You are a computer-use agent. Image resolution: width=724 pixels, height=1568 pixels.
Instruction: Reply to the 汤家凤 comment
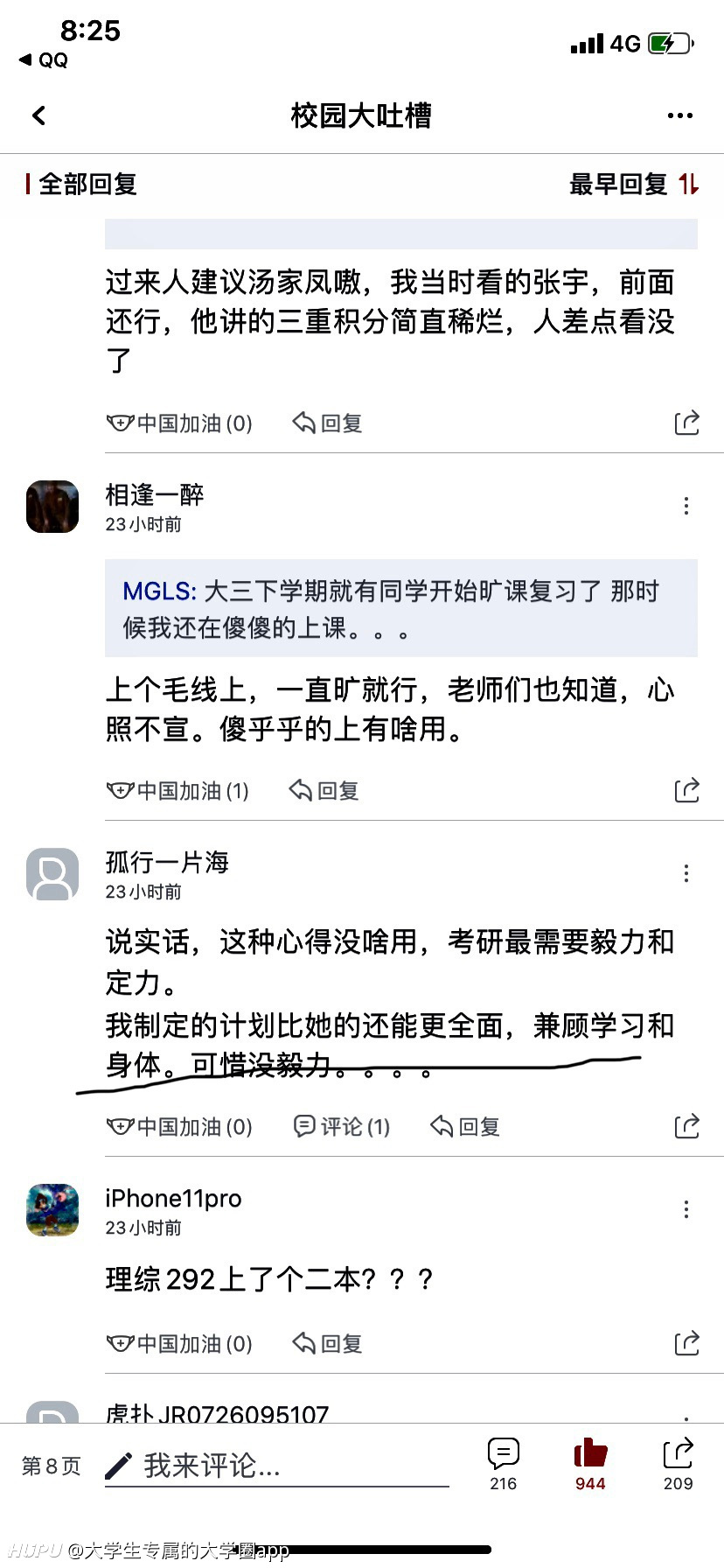coord(327,423)
